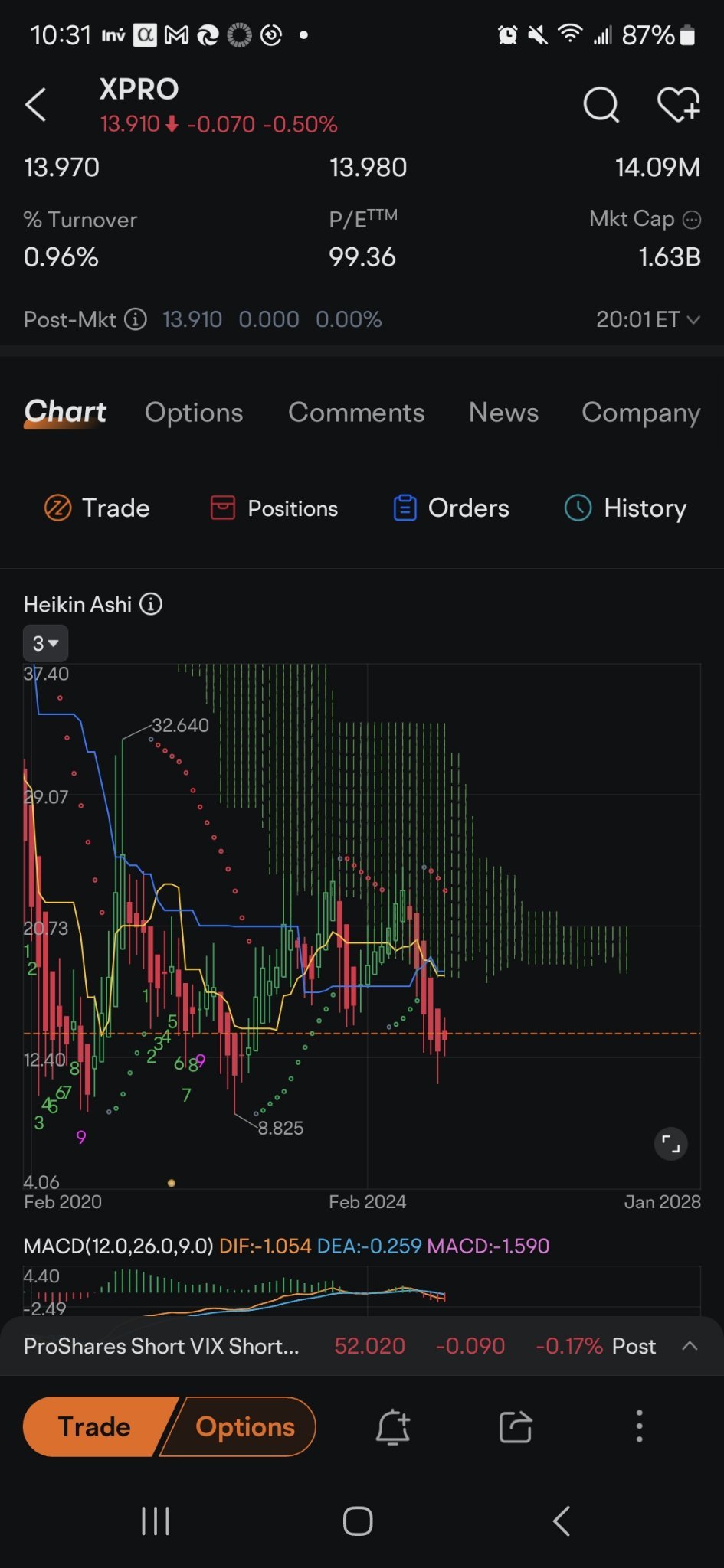
Task: Expand the ProShares Short VIX ticker bar
Action: point(690,1346)
